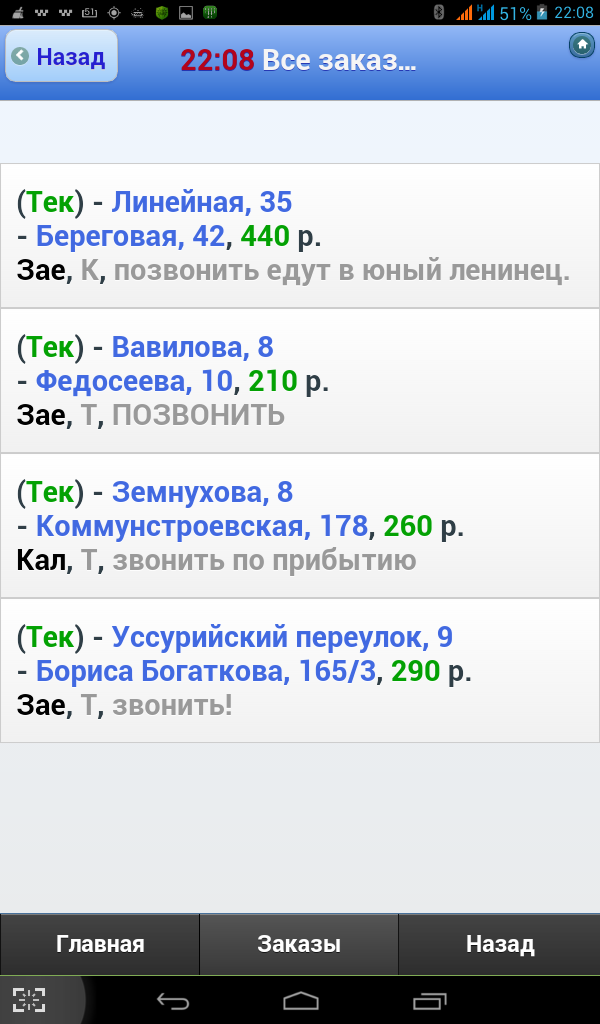Tap the Назад button in the header
600x1024 pixels.
click(61, 56)
